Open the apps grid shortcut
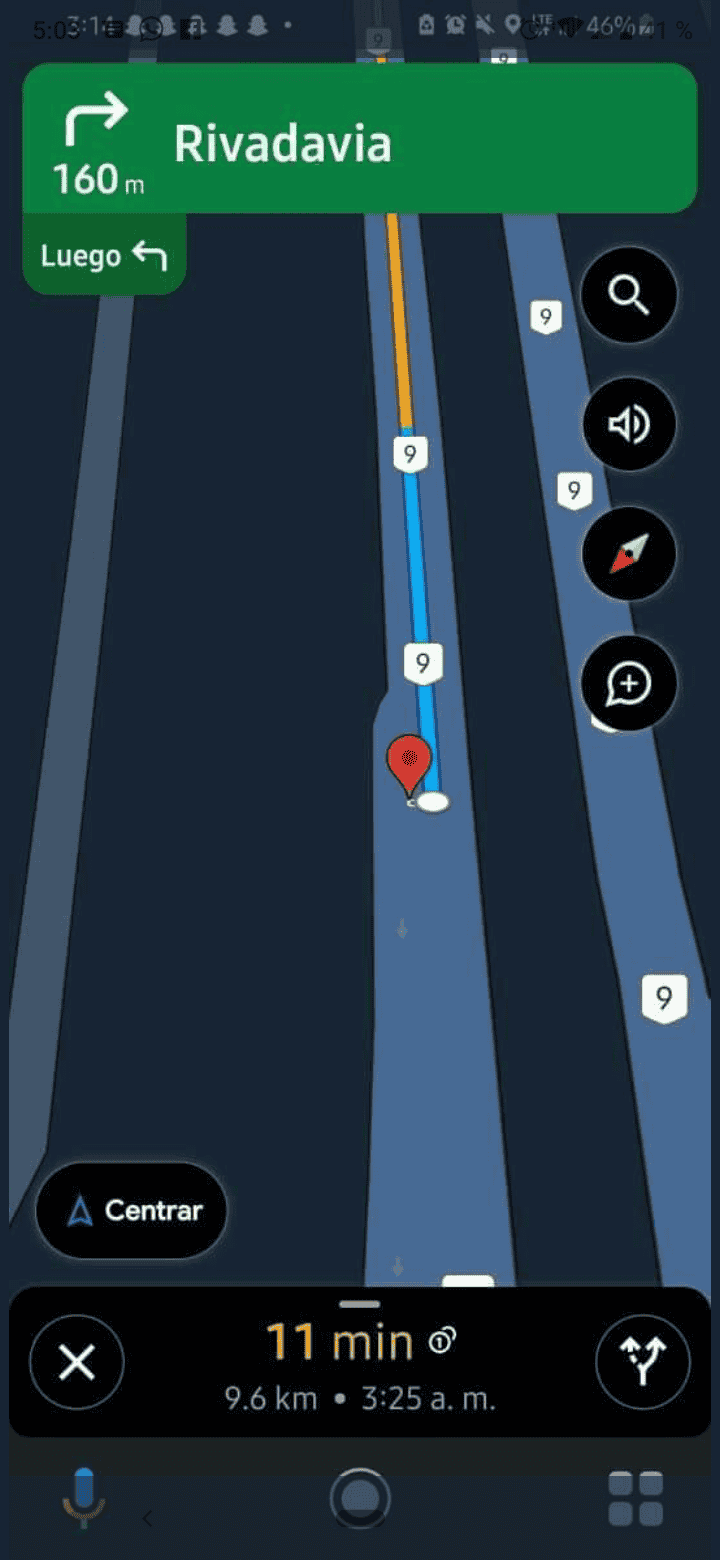Viewport: 720px width, 1560px height. click(x=636, y=1498)
